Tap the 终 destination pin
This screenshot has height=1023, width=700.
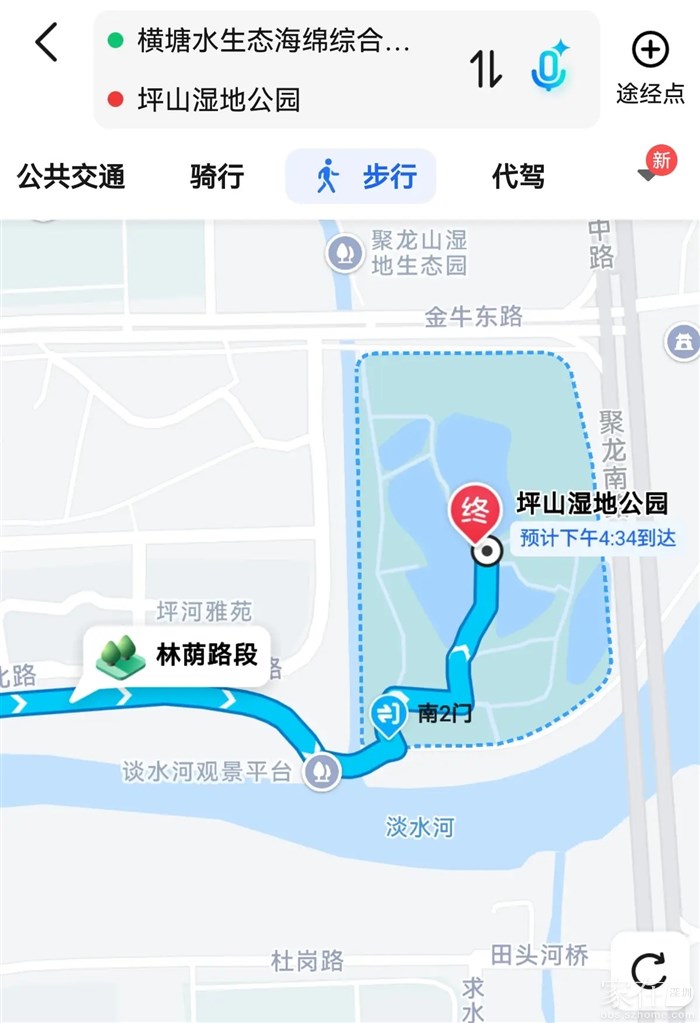coord(475,514)
